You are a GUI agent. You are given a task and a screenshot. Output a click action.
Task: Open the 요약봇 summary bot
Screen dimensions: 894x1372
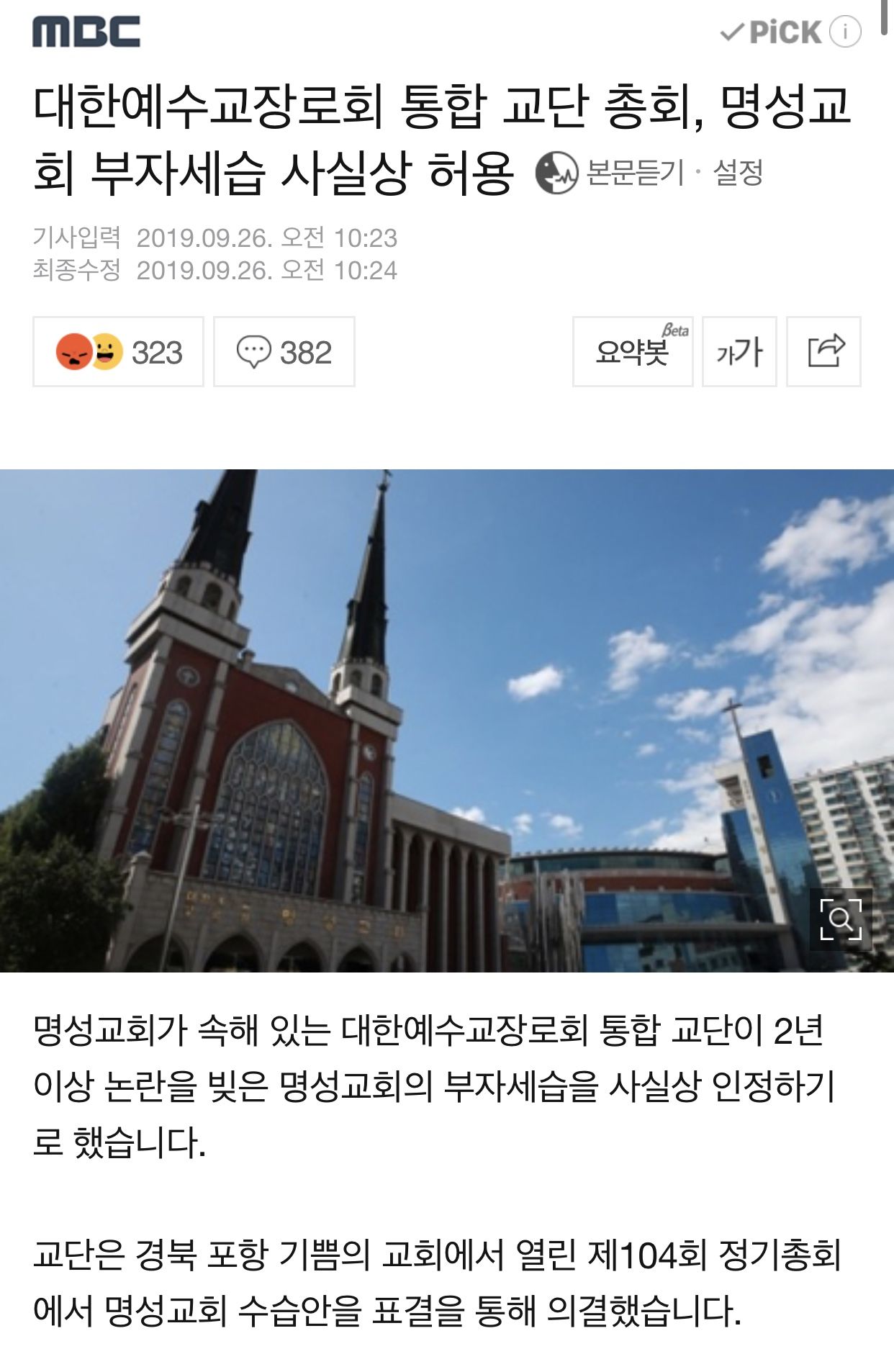point(633,352)
